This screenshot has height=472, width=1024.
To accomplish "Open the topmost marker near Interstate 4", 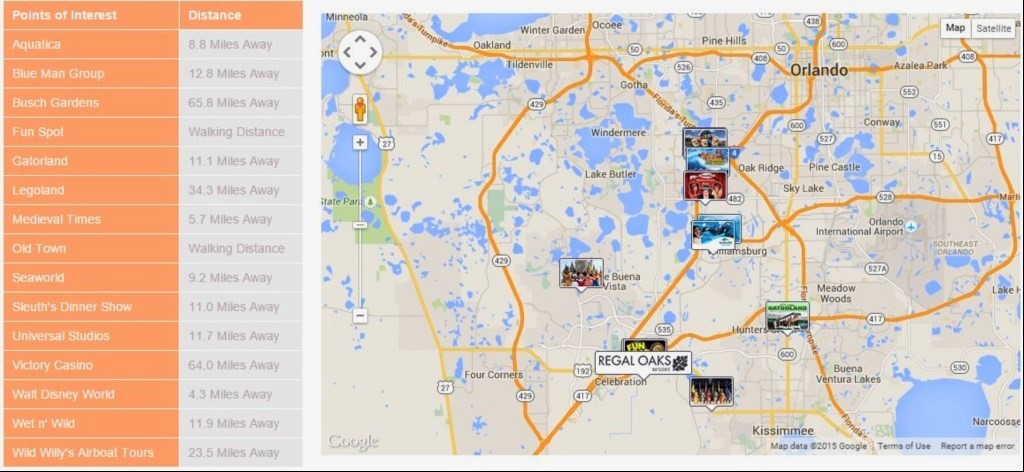I will (x=704, y=142).
